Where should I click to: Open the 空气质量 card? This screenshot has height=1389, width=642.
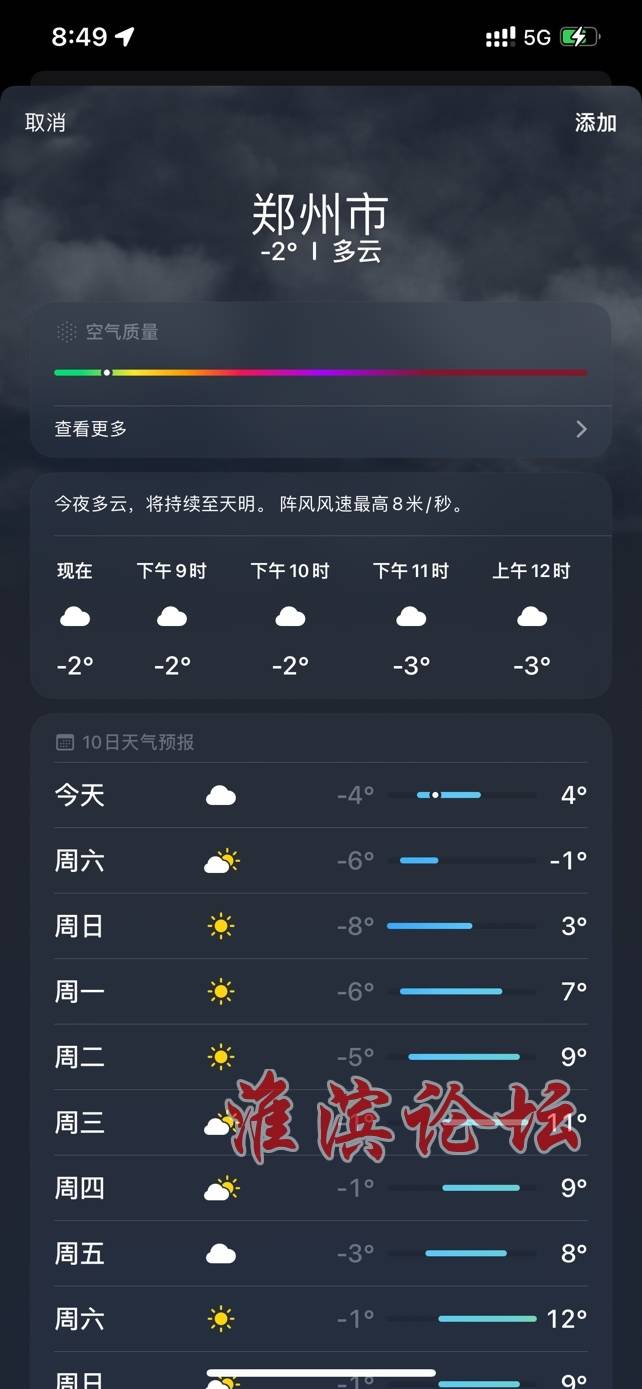tap(320, 380)
